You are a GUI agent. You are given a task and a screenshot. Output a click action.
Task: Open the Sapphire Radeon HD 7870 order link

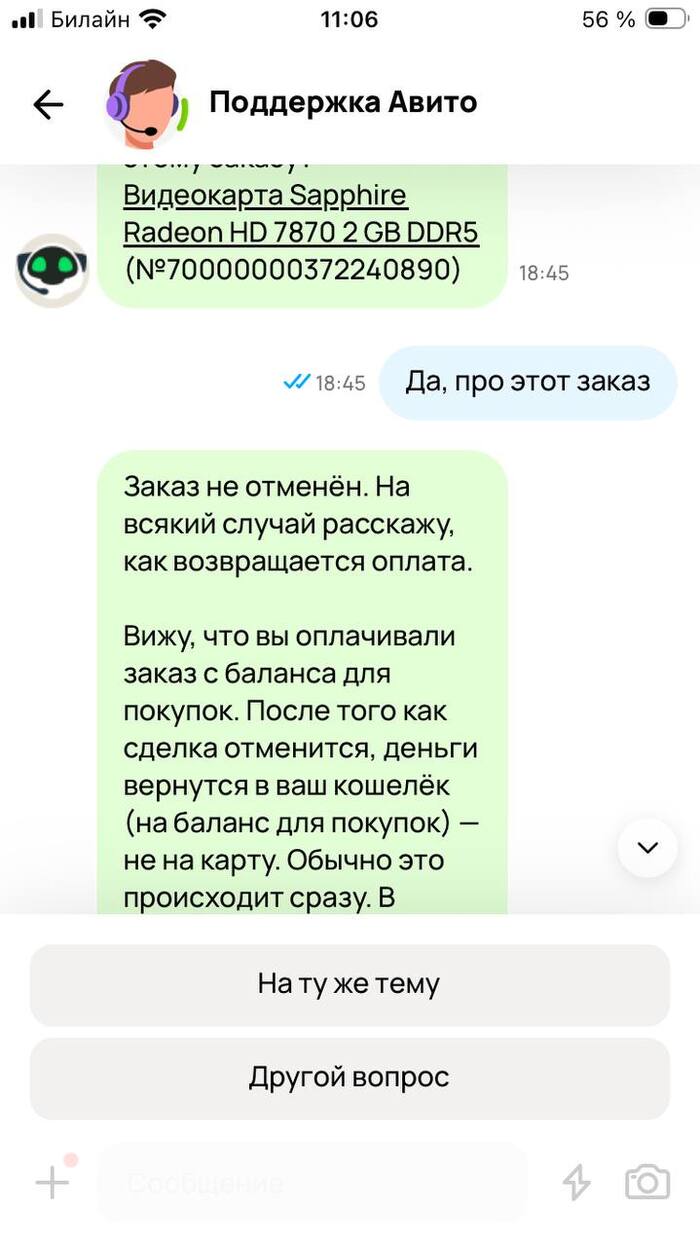pyautogui.click(x=300, y=213)
